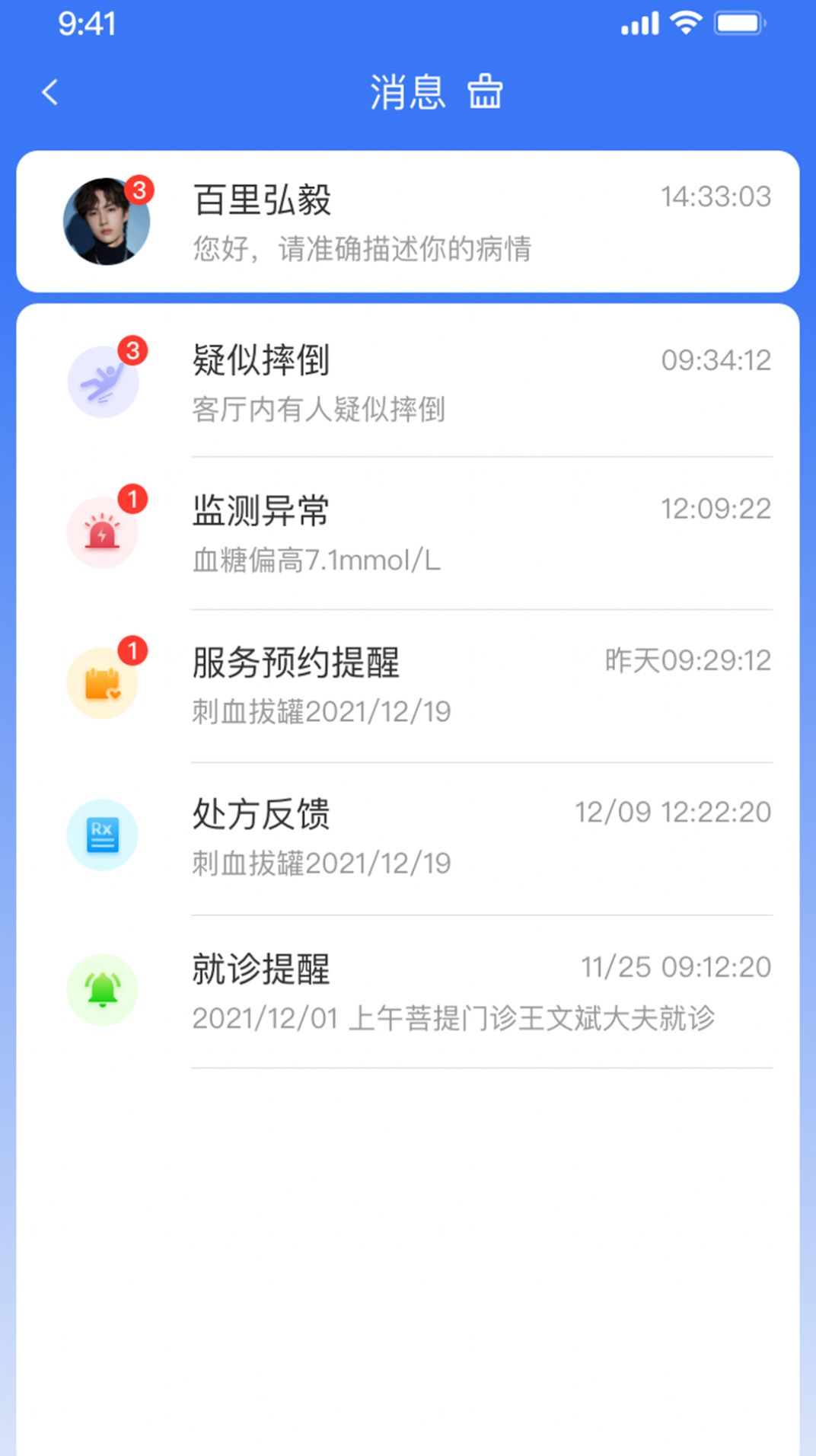Image resolution: width=816 pixels, height=1456 pixels.
Task: Click the red alarm 监测异常 icon
Action: (x=103, y=532)
